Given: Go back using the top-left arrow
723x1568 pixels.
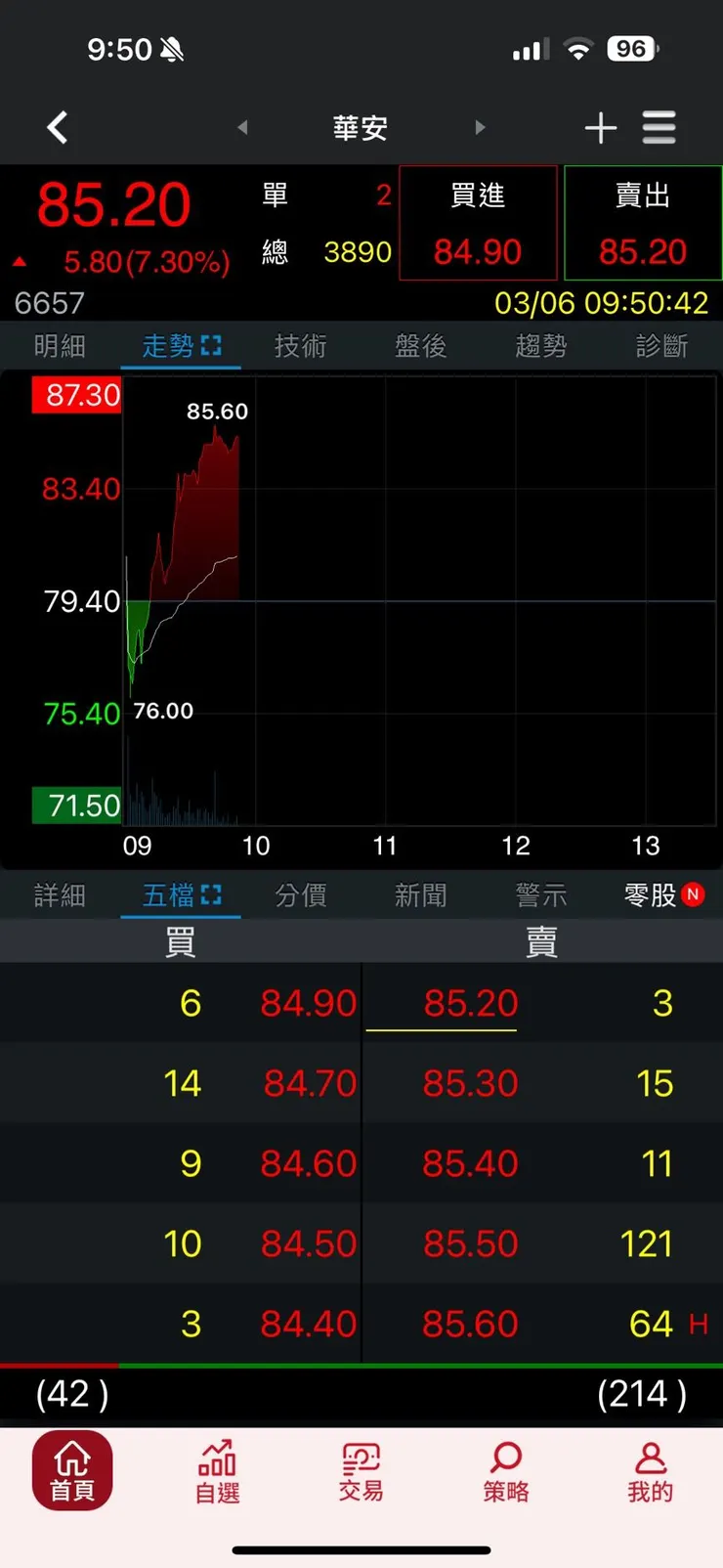Looking at the screenshot, I should (x=58, y=127).
